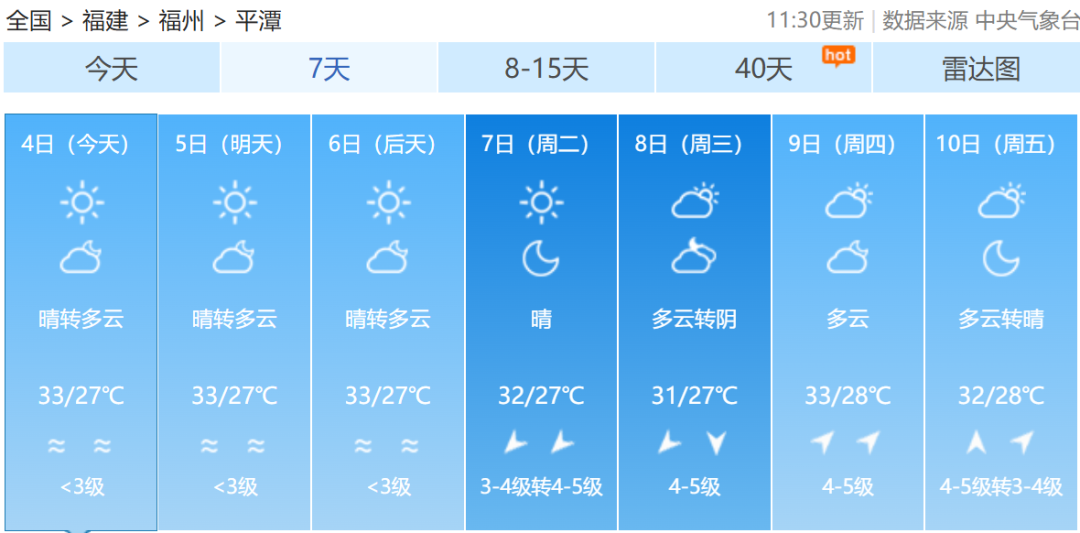Open the 5日（明天） forecast card
The height and width of the screenshot is (533, 1080).
click(234, 320)
